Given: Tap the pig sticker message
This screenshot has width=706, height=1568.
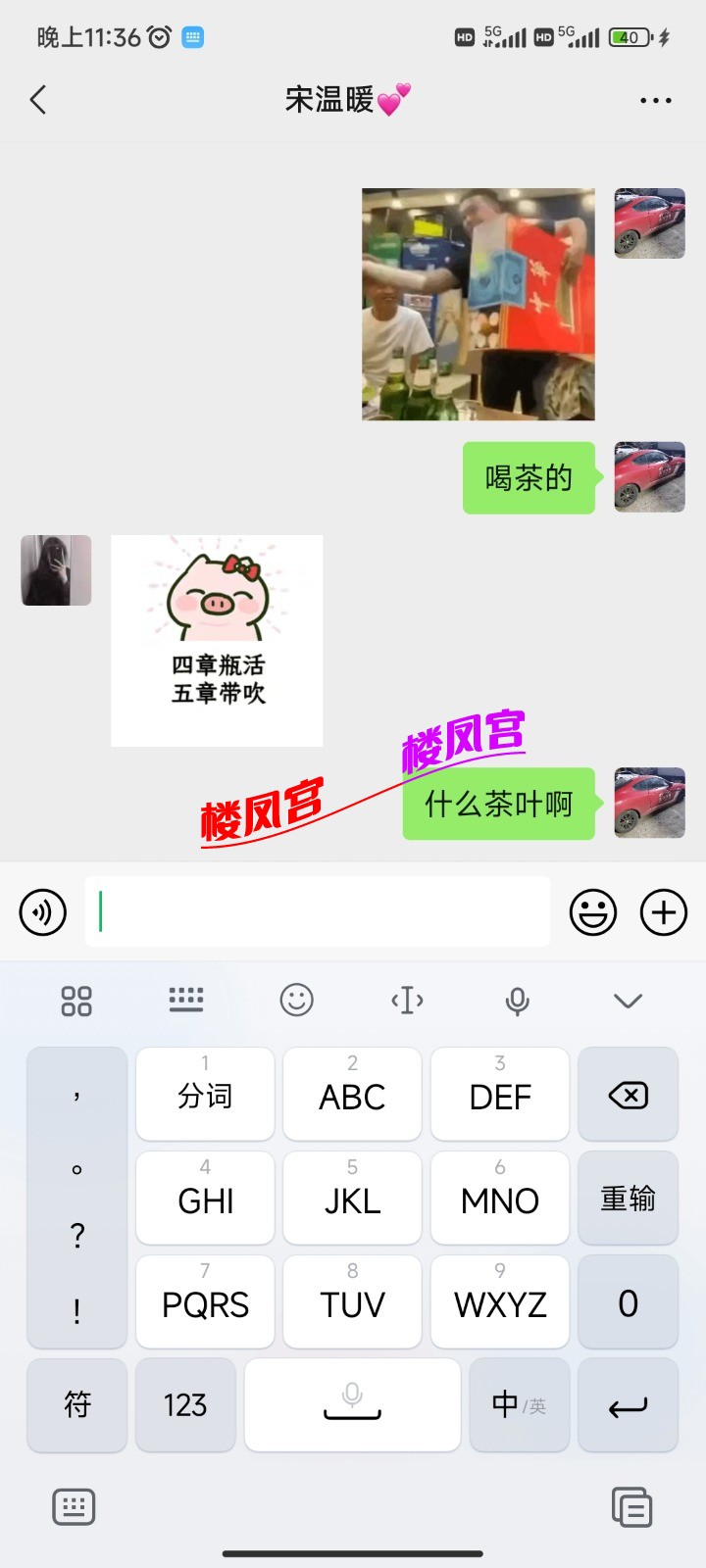Looking at the screenshot, I should click(x=217, y=639).
